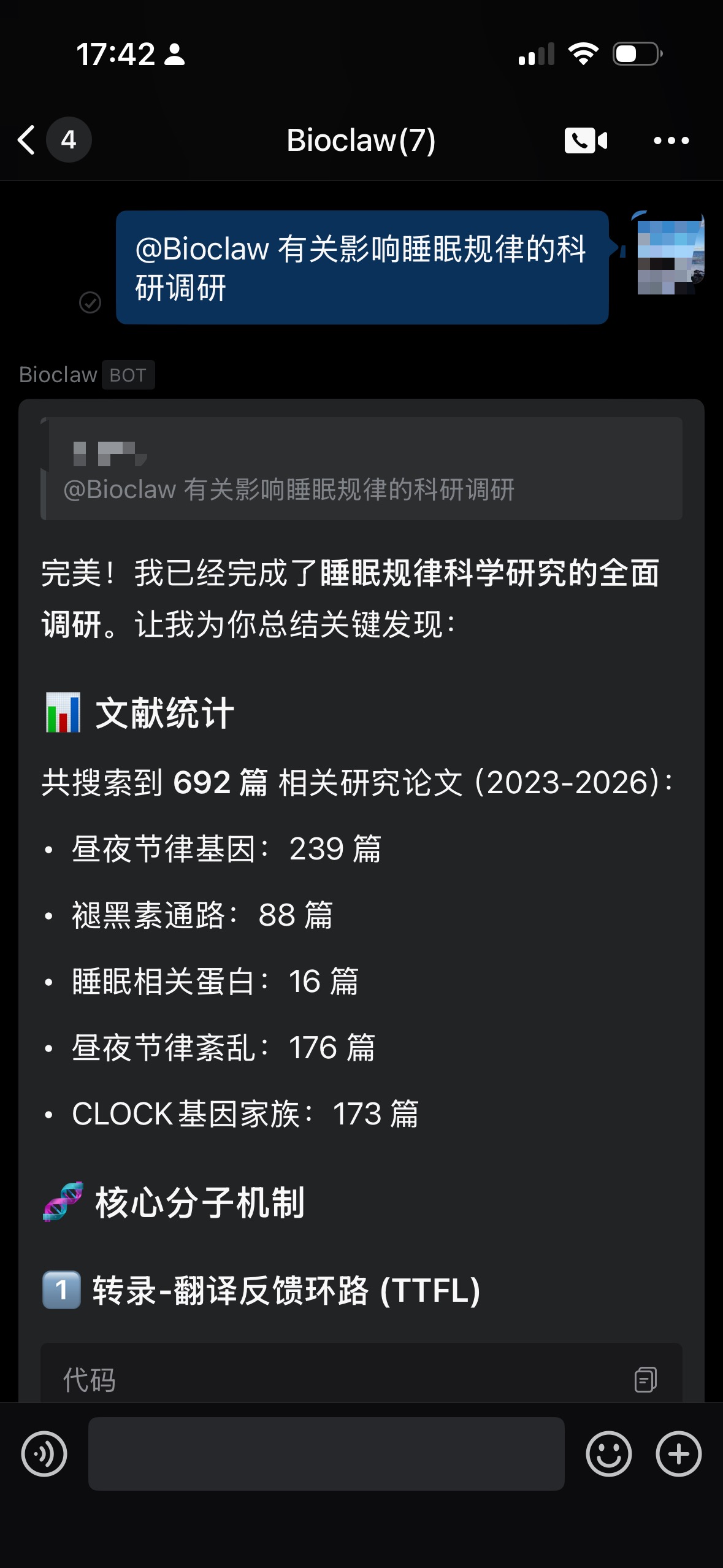This screenshot has height=1568, width=723.
Task: Start a video call in Bioclaw group
Action: click(586, 140)
